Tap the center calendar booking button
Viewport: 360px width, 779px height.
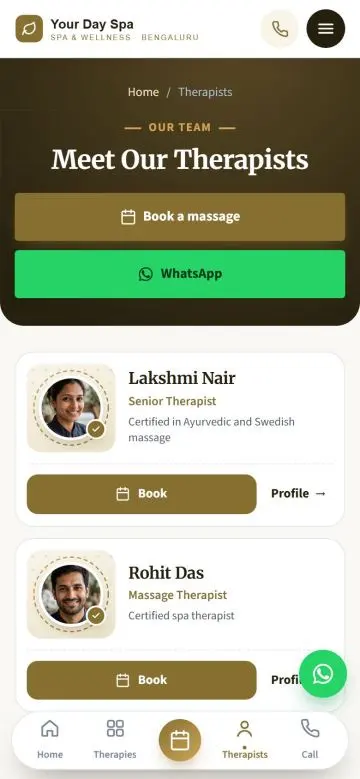tap(180, 740)
